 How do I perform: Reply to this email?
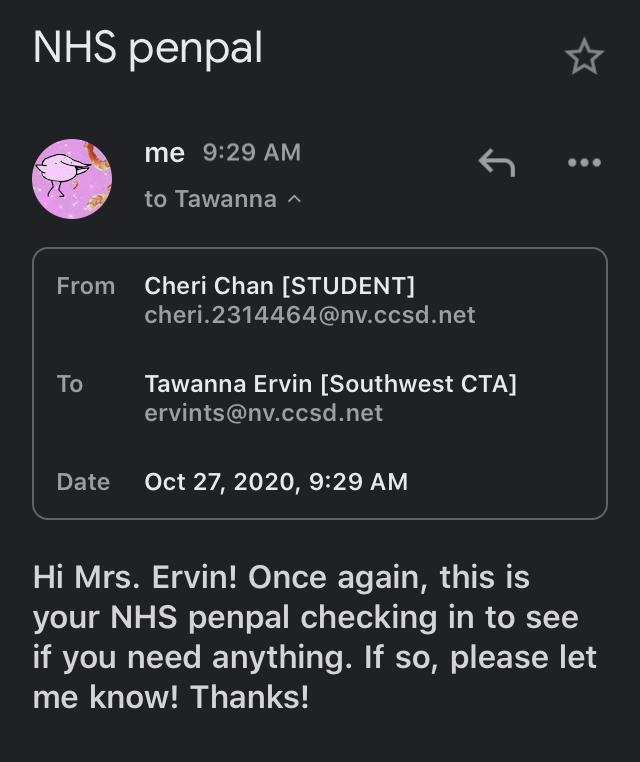pos(497,161)
